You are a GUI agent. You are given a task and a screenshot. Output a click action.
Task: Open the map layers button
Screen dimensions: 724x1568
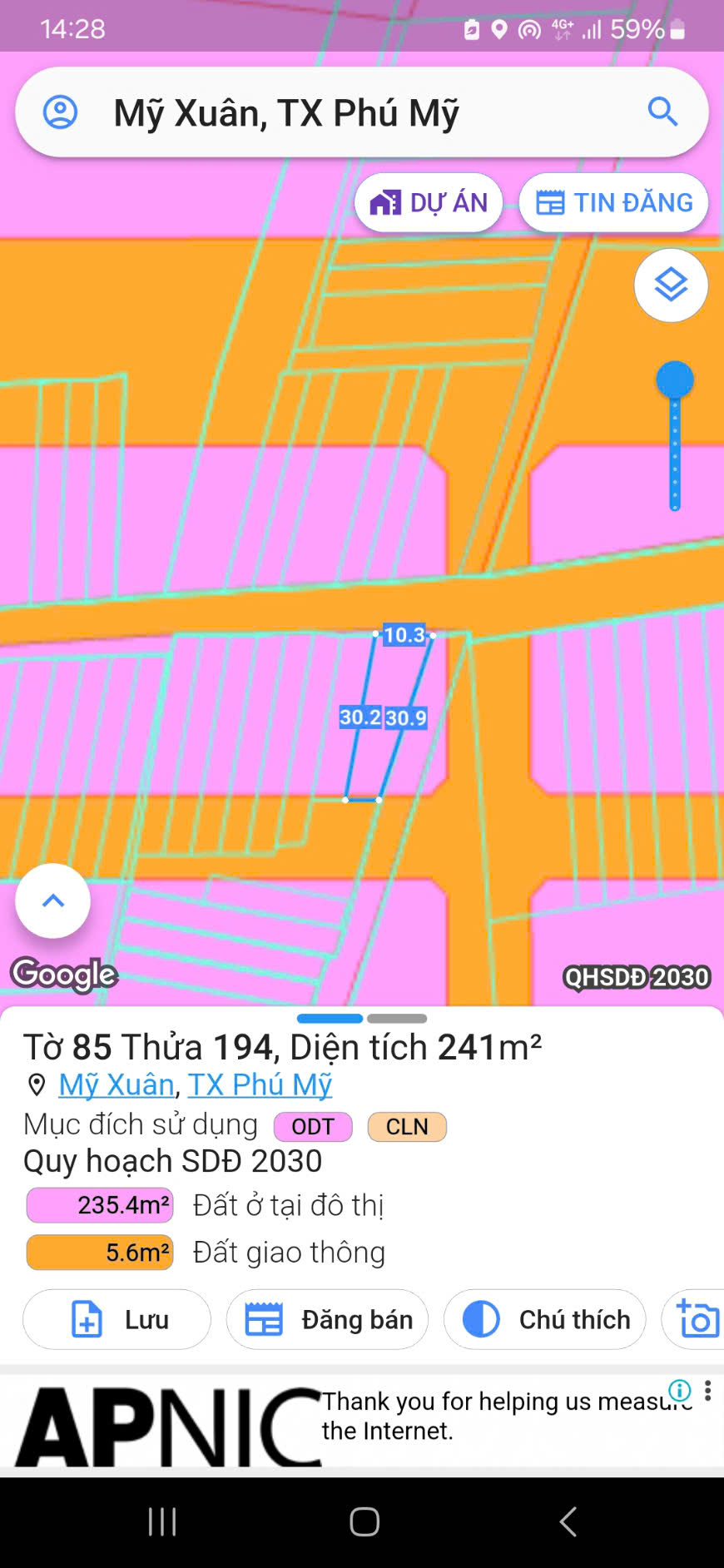[671, 285]
